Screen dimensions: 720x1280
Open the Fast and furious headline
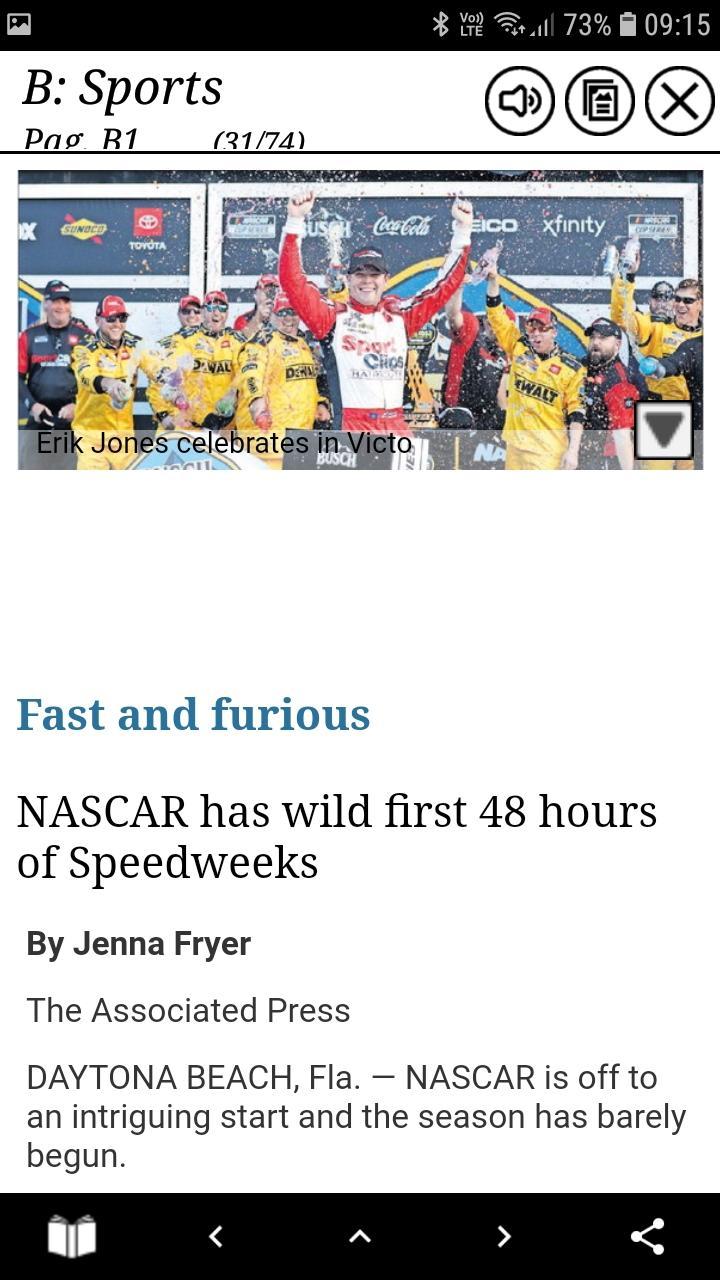(x=194, y=713)
